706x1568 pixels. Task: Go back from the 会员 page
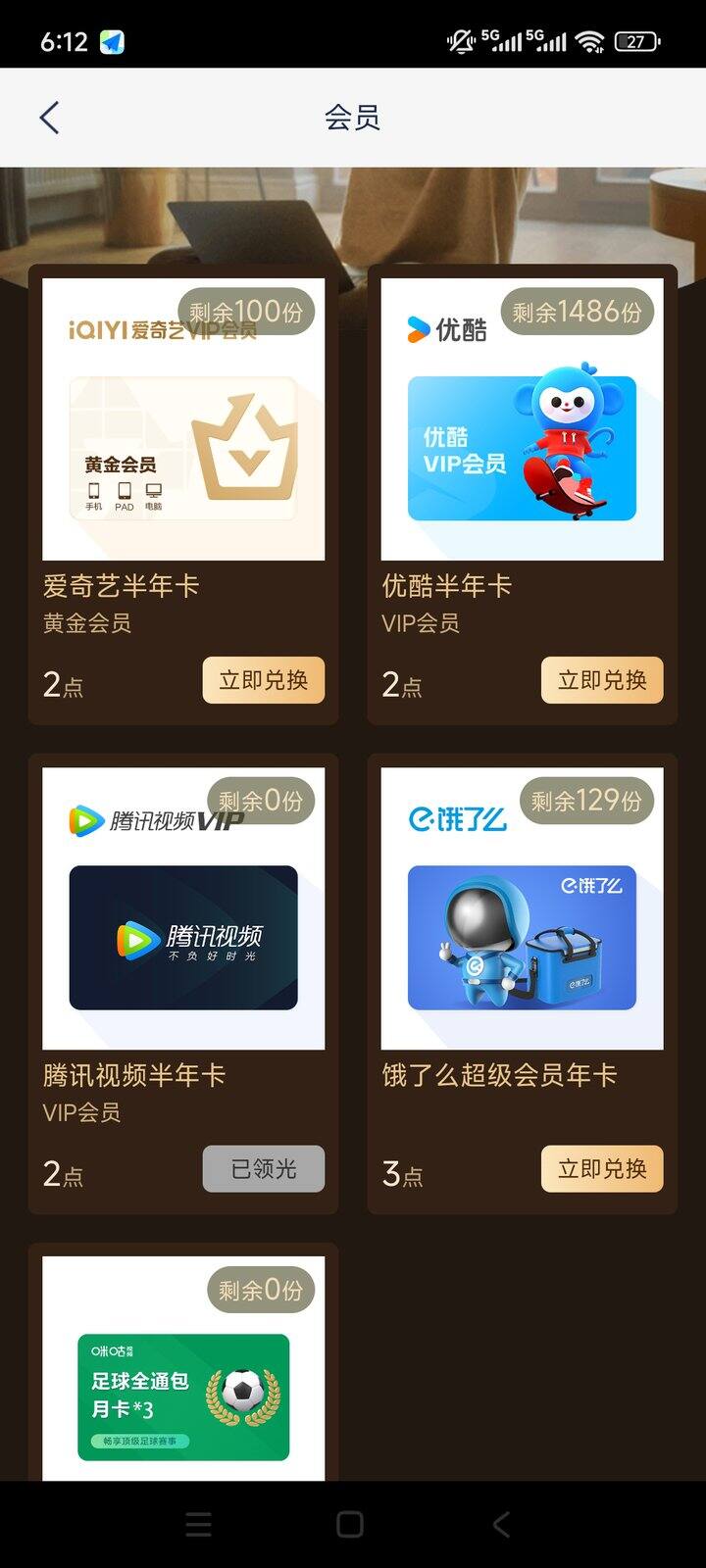tap(49, 118)
